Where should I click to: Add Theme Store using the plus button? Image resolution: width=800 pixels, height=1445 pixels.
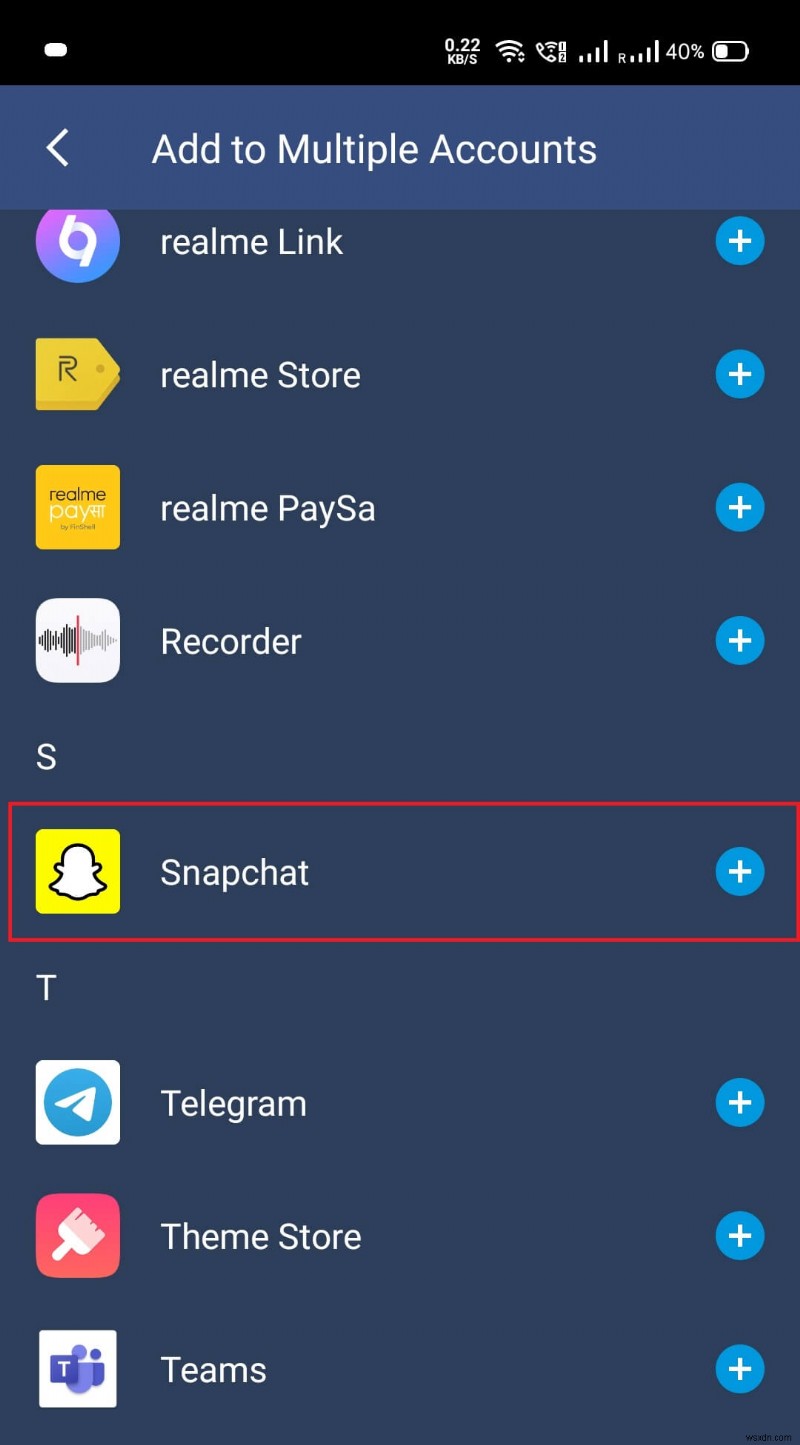[x=740, y=1236]
